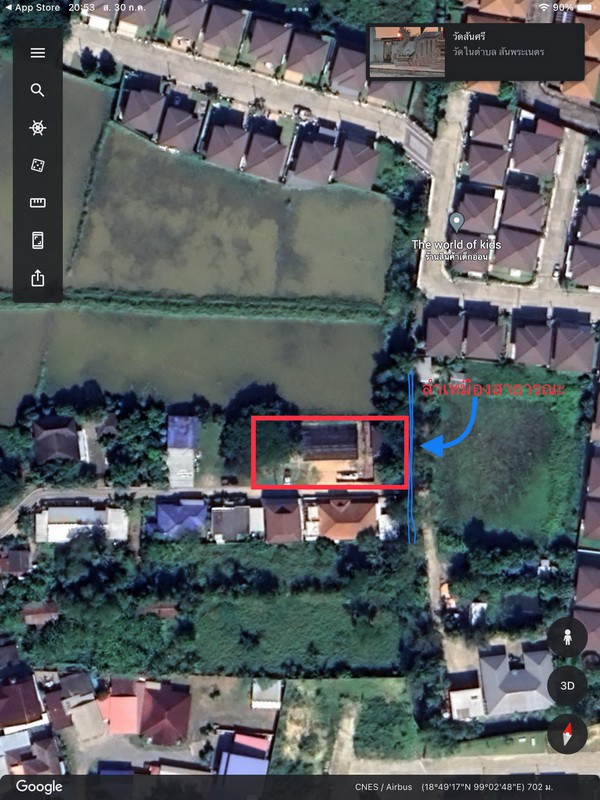Open the วัดสันศรี place card

pyautogui.click(x=475, y=52)
